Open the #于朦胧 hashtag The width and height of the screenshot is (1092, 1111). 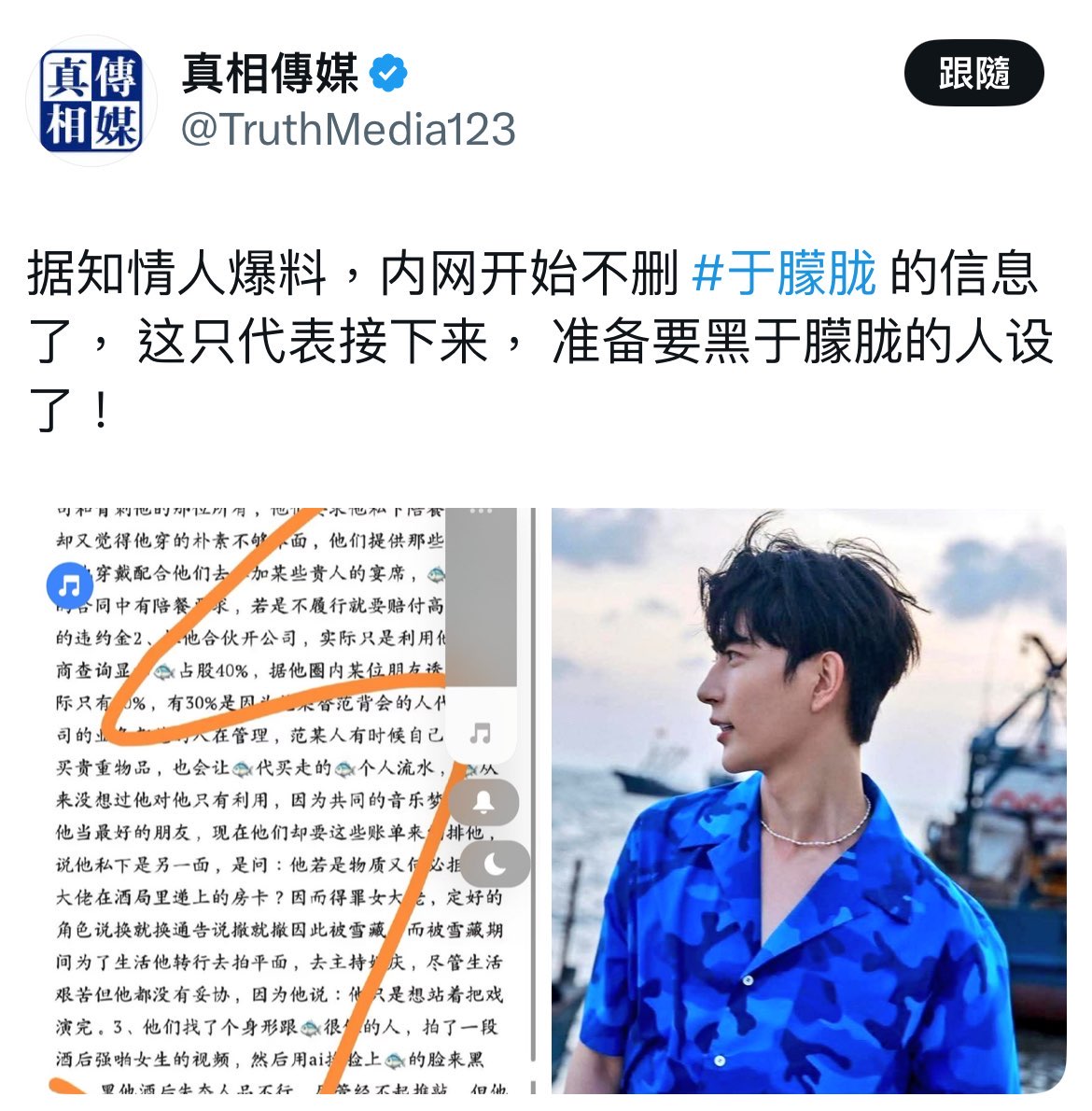(784, 274)
